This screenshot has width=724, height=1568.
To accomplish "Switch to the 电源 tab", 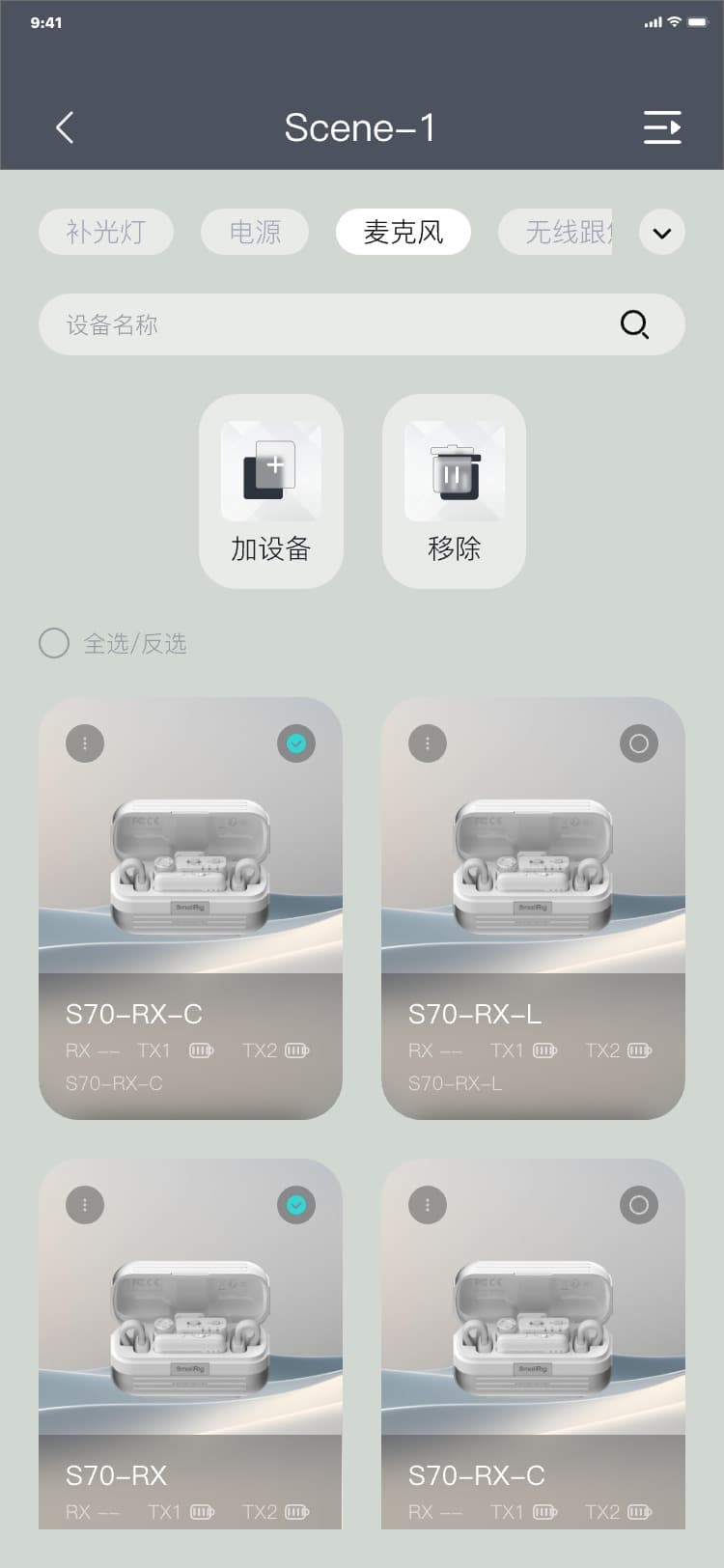I will (255, 232).
